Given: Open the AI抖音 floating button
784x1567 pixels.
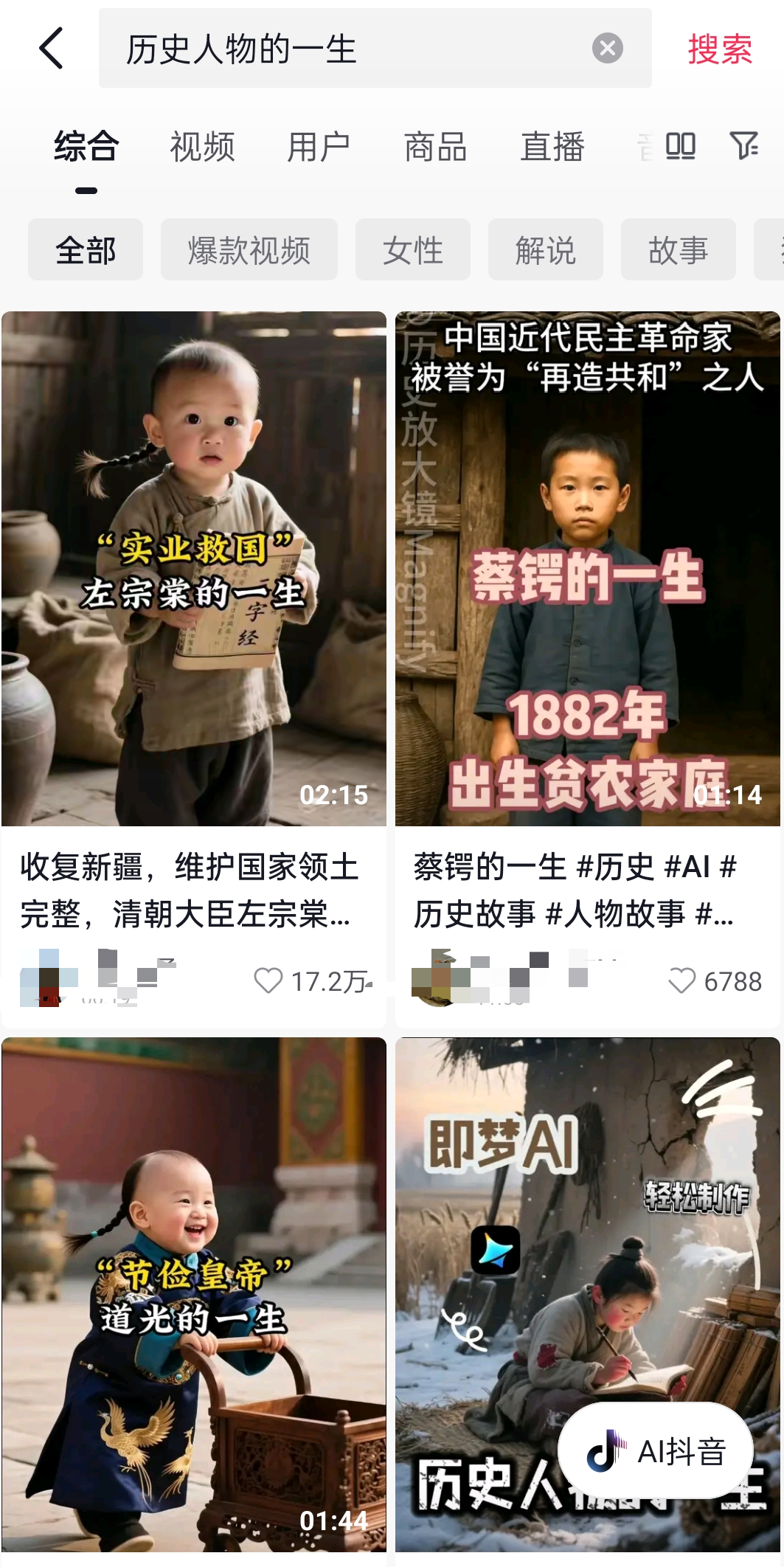Looking at the screenshot, I should tap(655, 1451).
